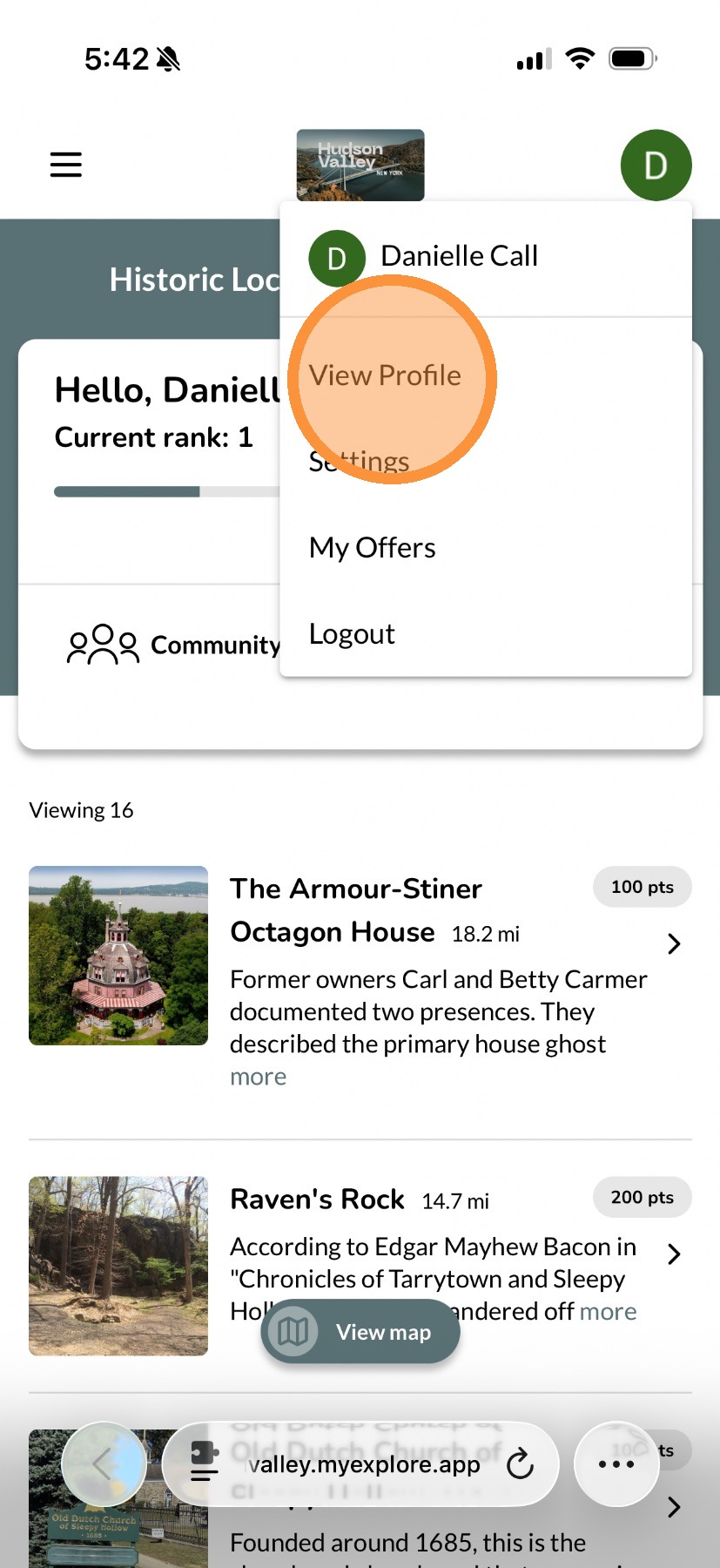The width and height of the screenshot is (720, 1568).
Task: Read more of the Raven's Rock description
Action: coord(608,1312)
